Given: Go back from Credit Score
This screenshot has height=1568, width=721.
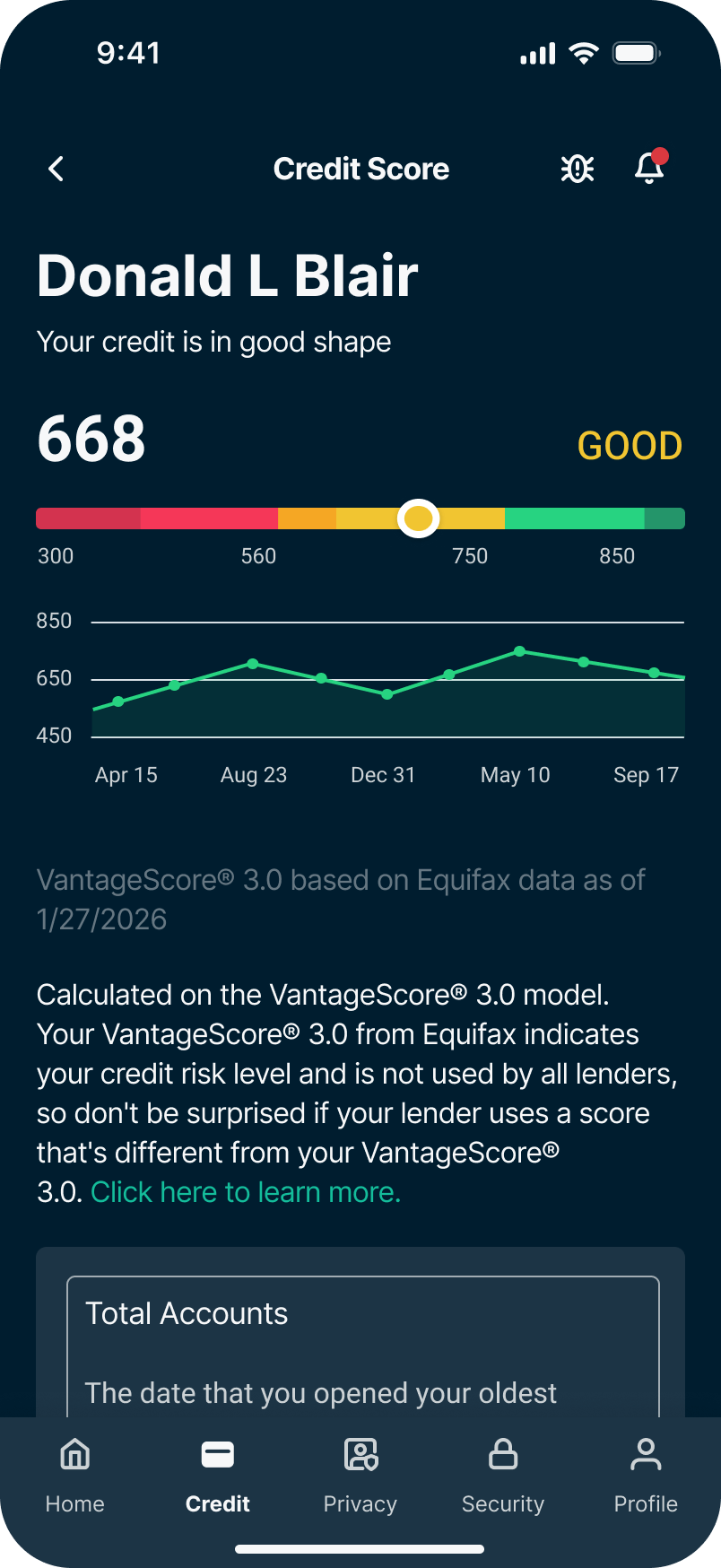Looking at the screenshot, I should [56, 169].
